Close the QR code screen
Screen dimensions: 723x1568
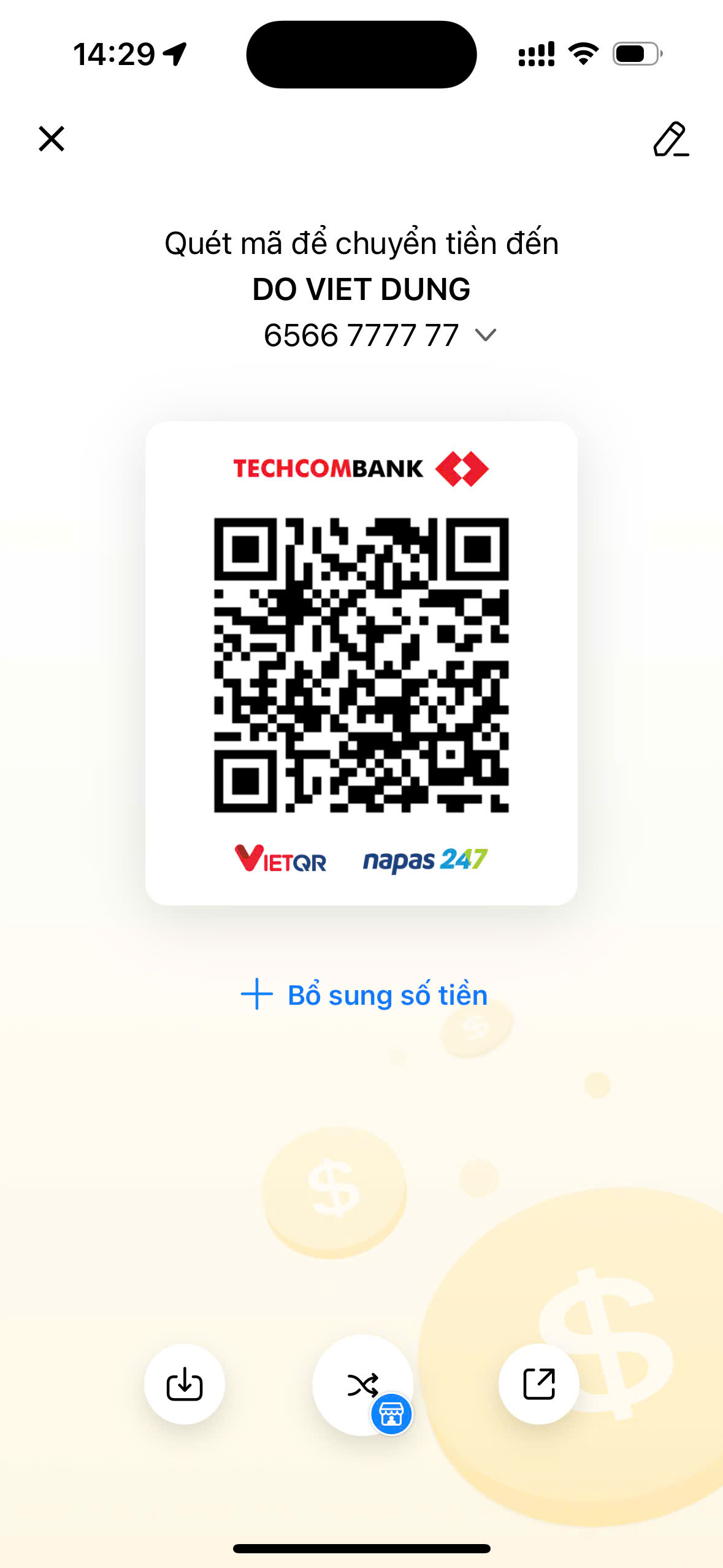pyautogui.click(x=52, y=139)
